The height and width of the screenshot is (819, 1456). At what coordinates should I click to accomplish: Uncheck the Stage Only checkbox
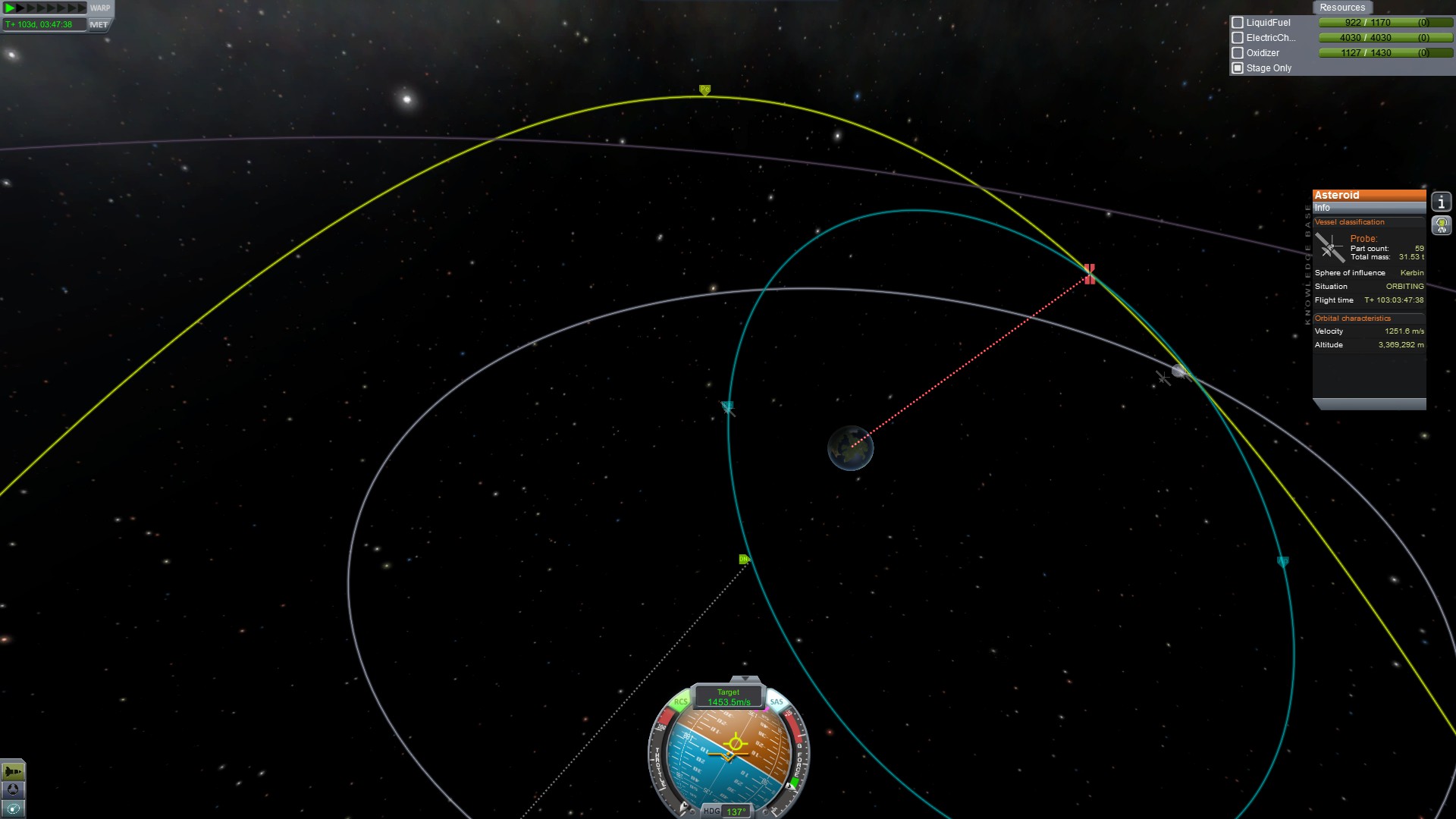click(1238, 68)
